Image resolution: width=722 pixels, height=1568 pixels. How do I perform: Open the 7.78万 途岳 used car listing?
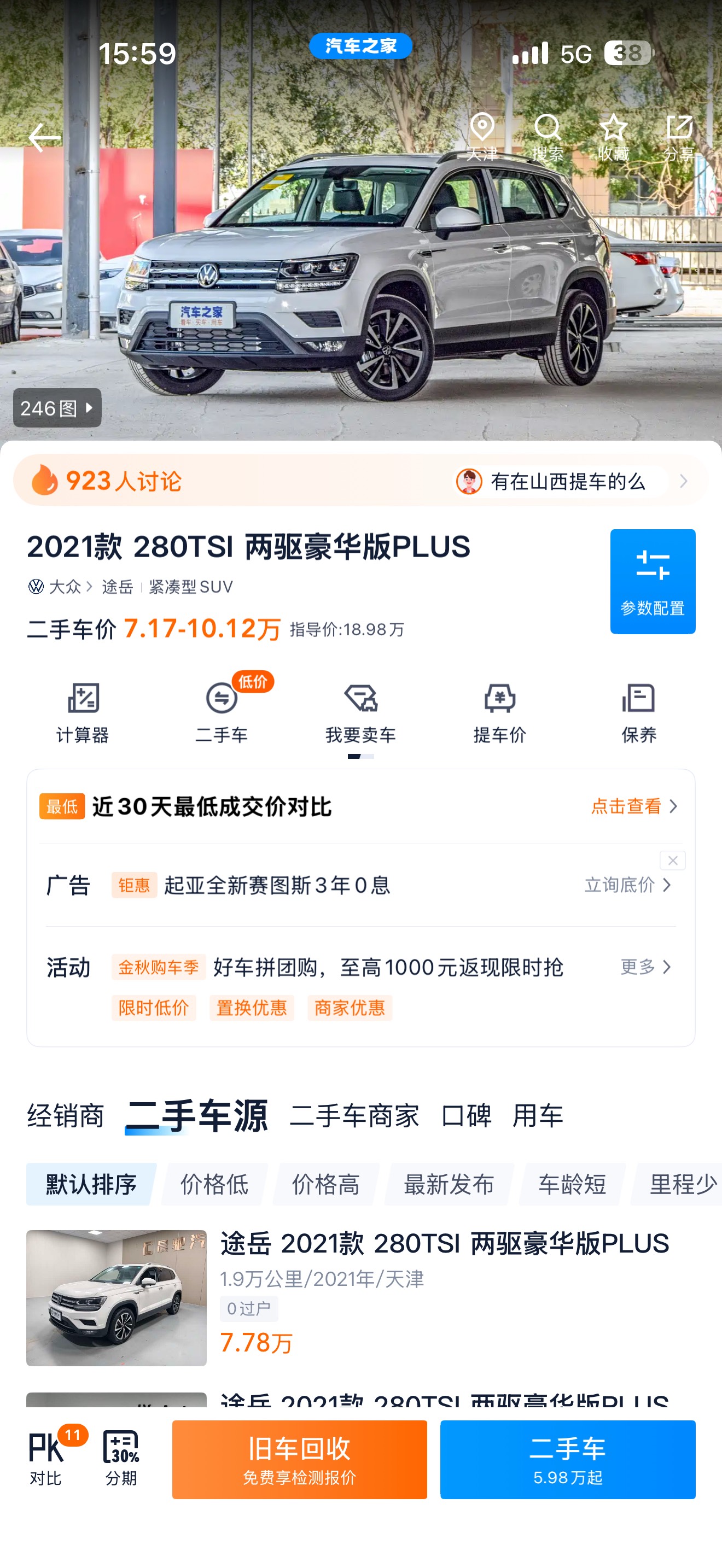tap(360, 1298)
